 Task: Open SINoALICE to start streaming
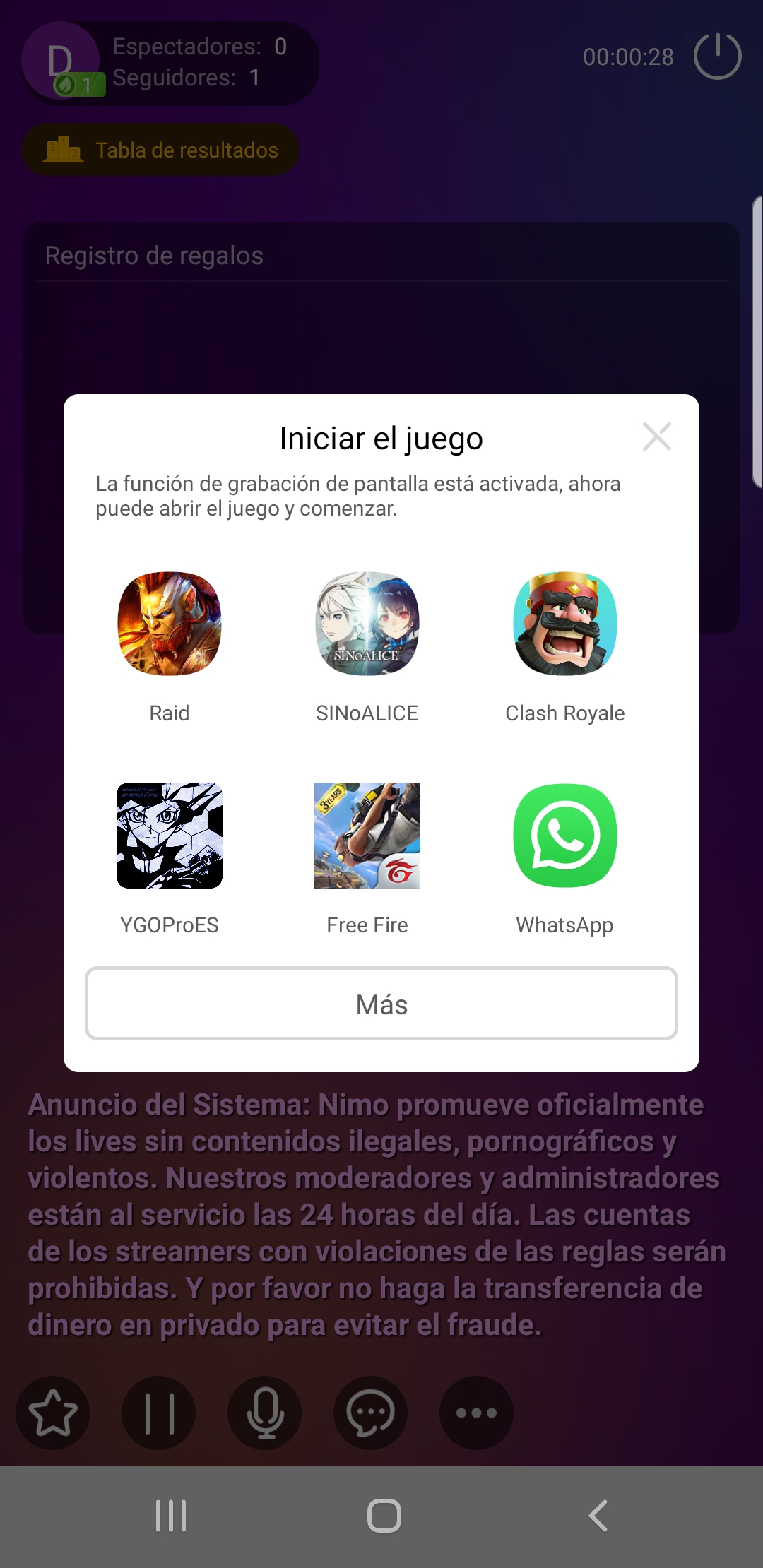click(367, 624)
